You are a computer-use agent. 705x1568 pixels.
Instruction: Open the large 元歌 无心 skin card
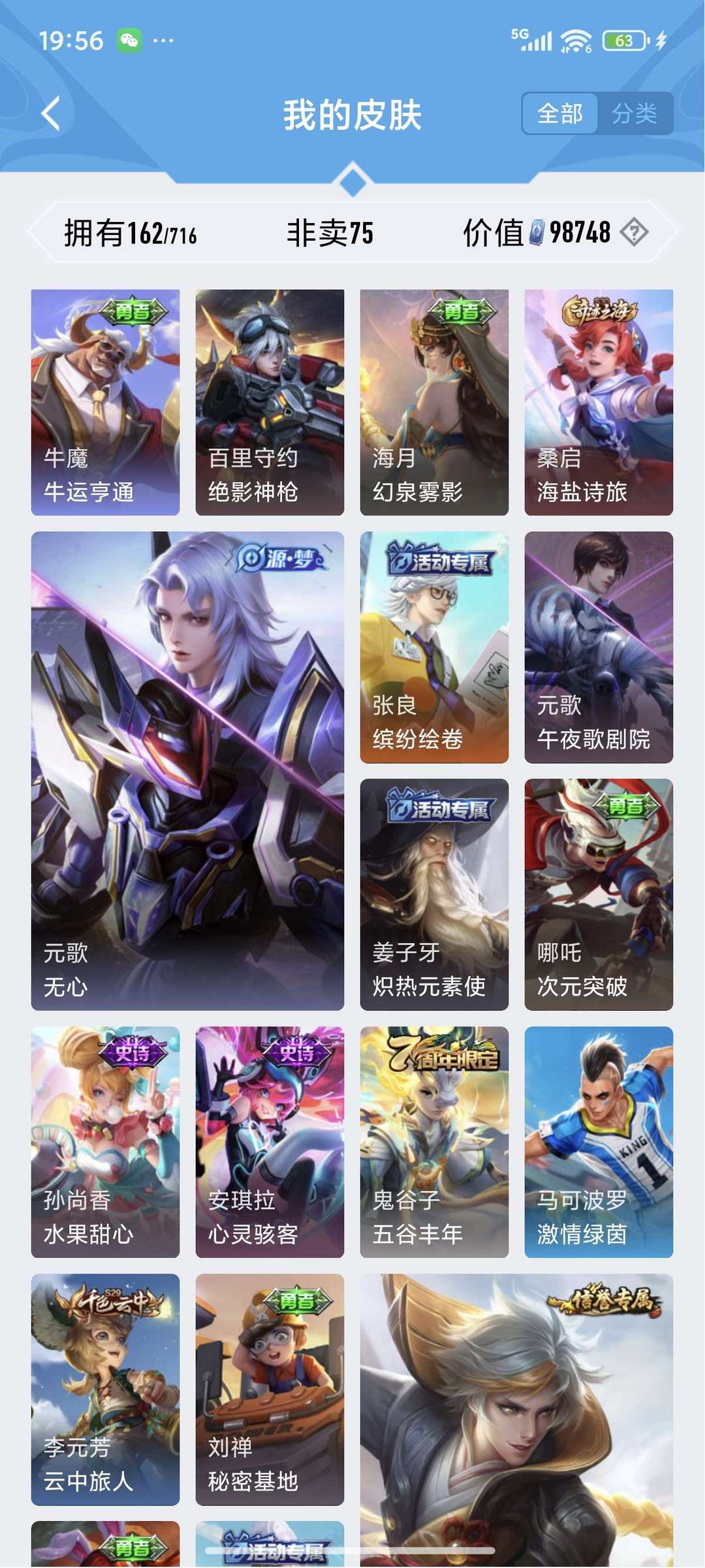coord(187,771)
